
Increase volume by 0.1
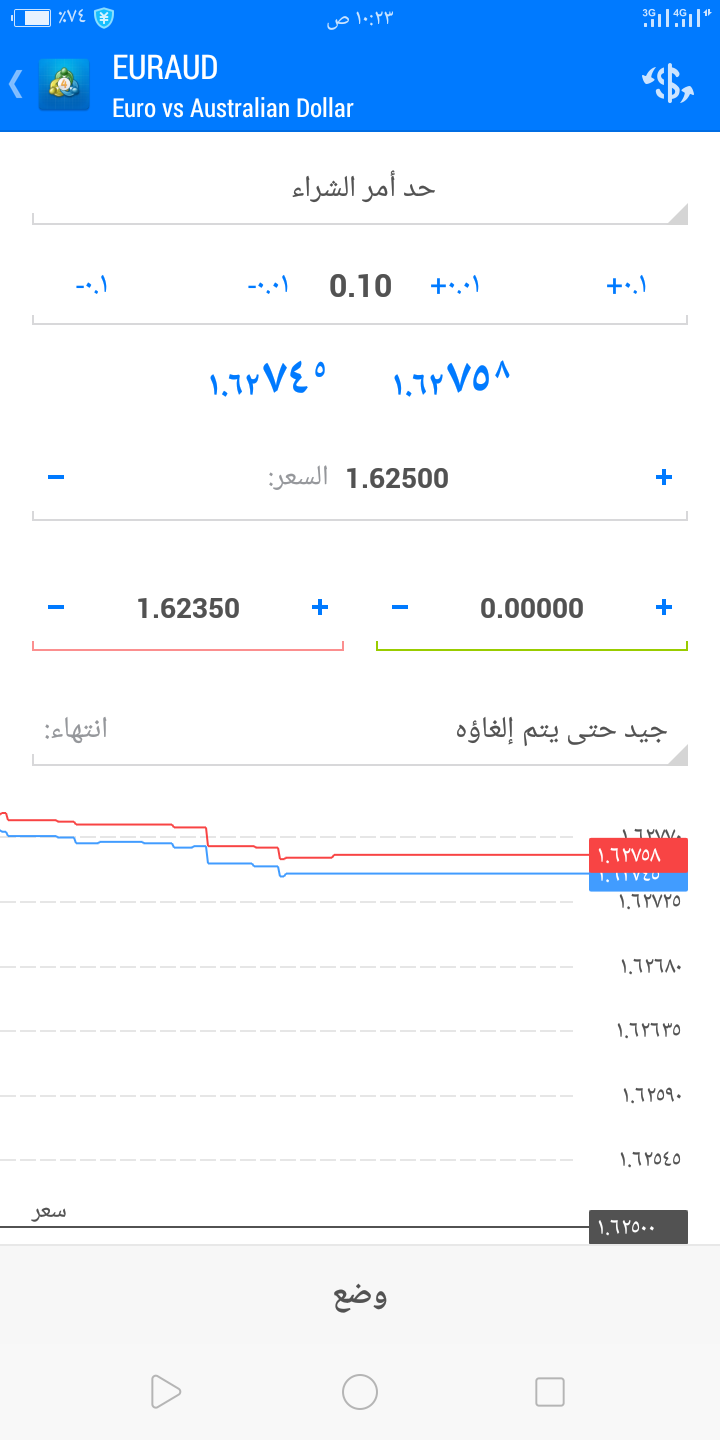point(627,286)
